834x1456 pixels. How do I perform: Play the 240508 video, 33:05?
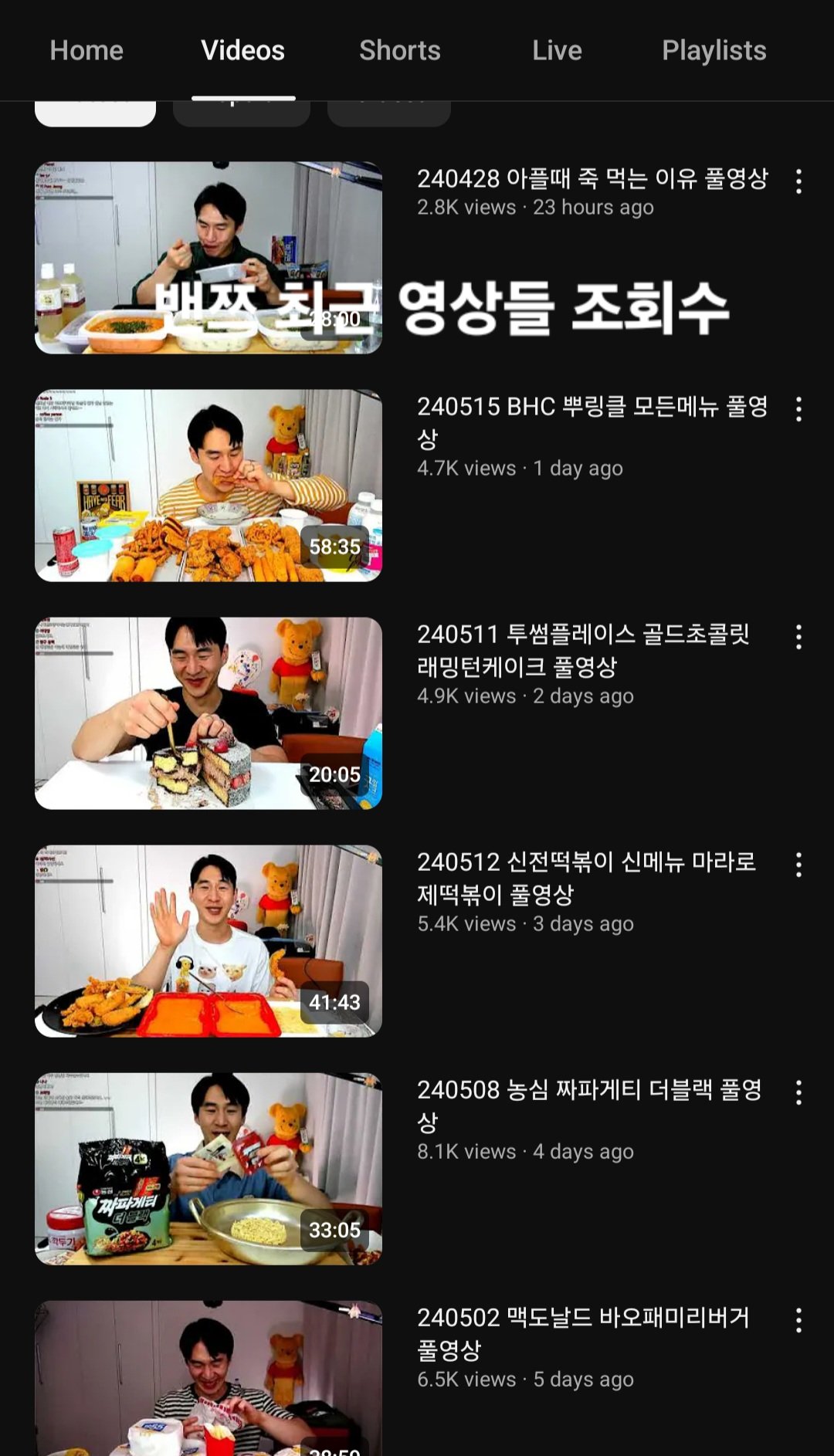point(208,1168)
